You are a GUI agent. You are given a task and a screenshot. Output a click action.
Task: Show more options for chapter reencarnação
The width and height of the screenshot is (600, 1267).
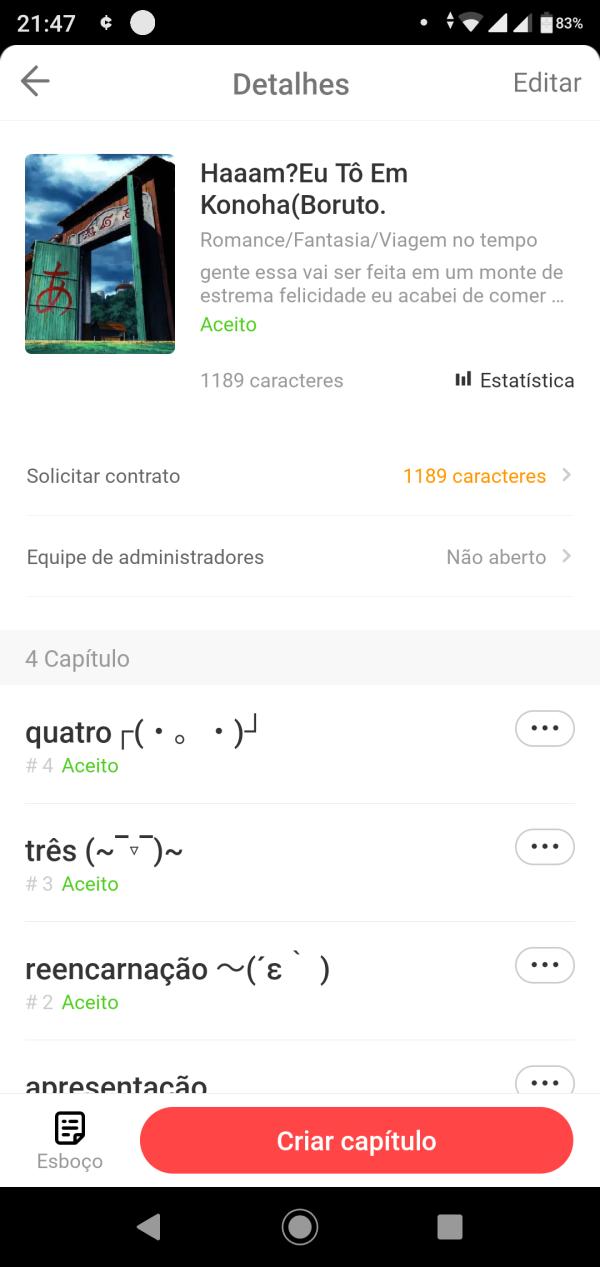[544, 965]
